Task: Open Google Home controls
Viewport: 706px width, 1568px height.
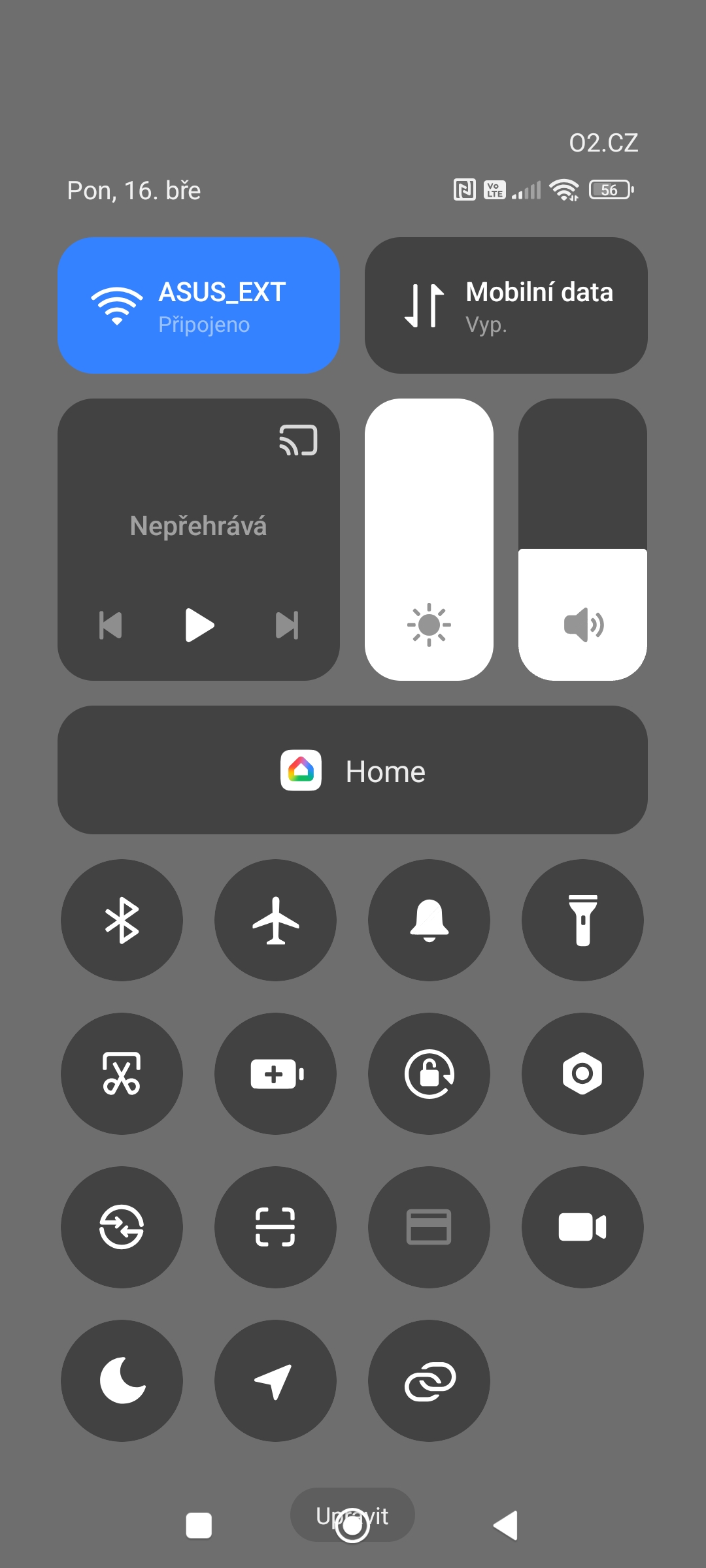Action: tap(352, 770)
